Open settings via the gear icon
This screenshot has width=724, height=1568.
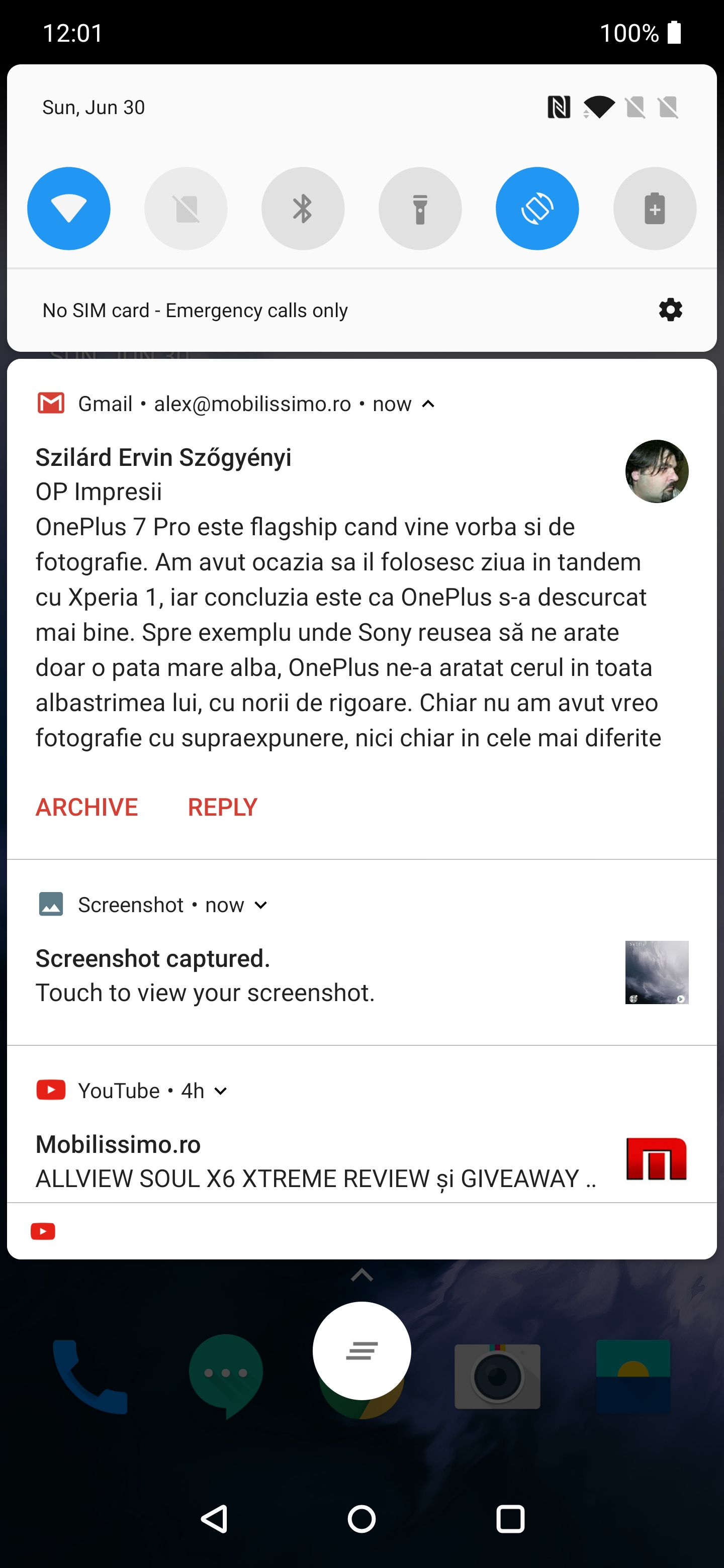click(670, 310)
